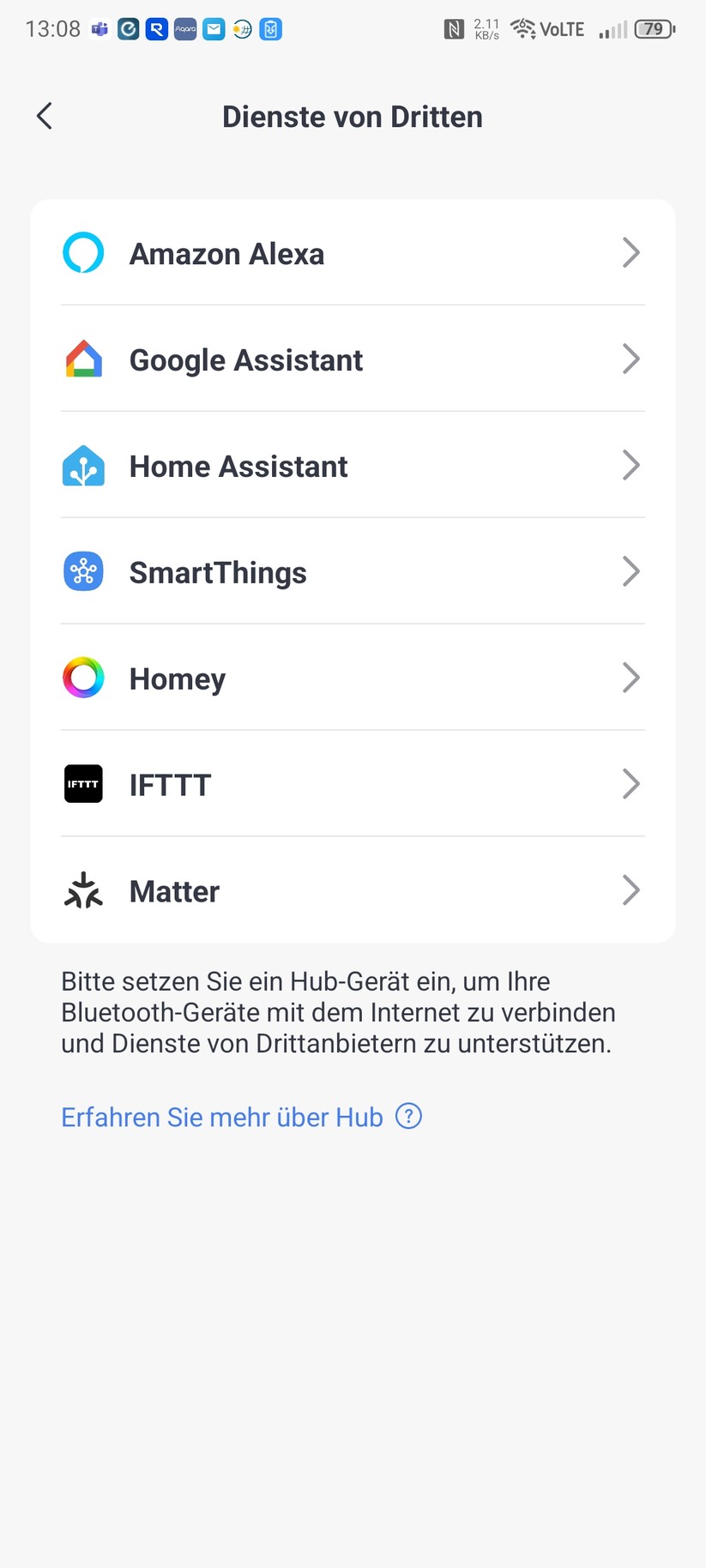This screenshot has width=706, height=1568.
Task: Tap the back arrow to leave Dienste von Dritten
Action: point(44,116)
